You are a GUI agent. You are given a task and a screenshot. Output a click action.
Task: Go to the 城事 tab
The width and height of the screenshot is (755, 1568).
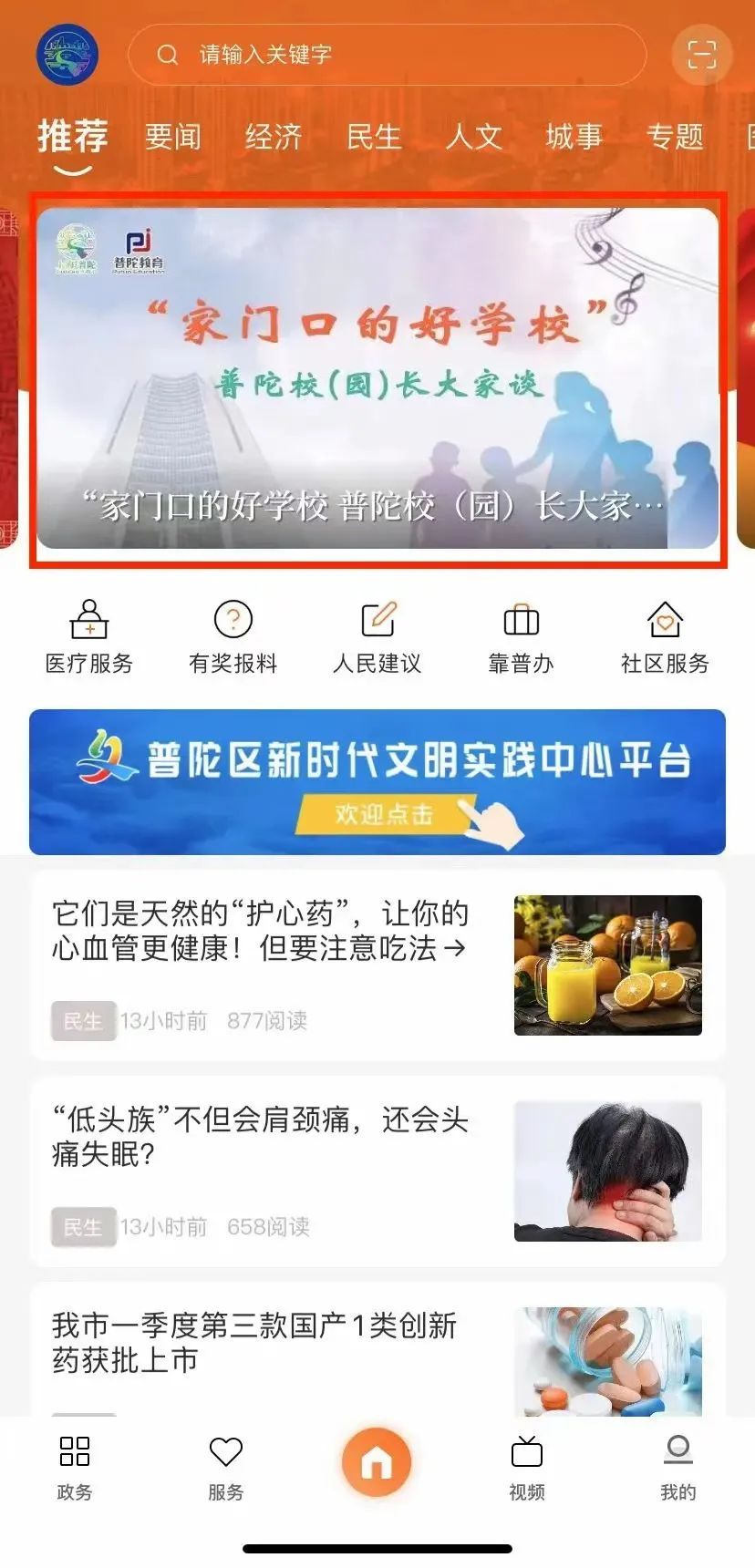click(x=574, y=138)
